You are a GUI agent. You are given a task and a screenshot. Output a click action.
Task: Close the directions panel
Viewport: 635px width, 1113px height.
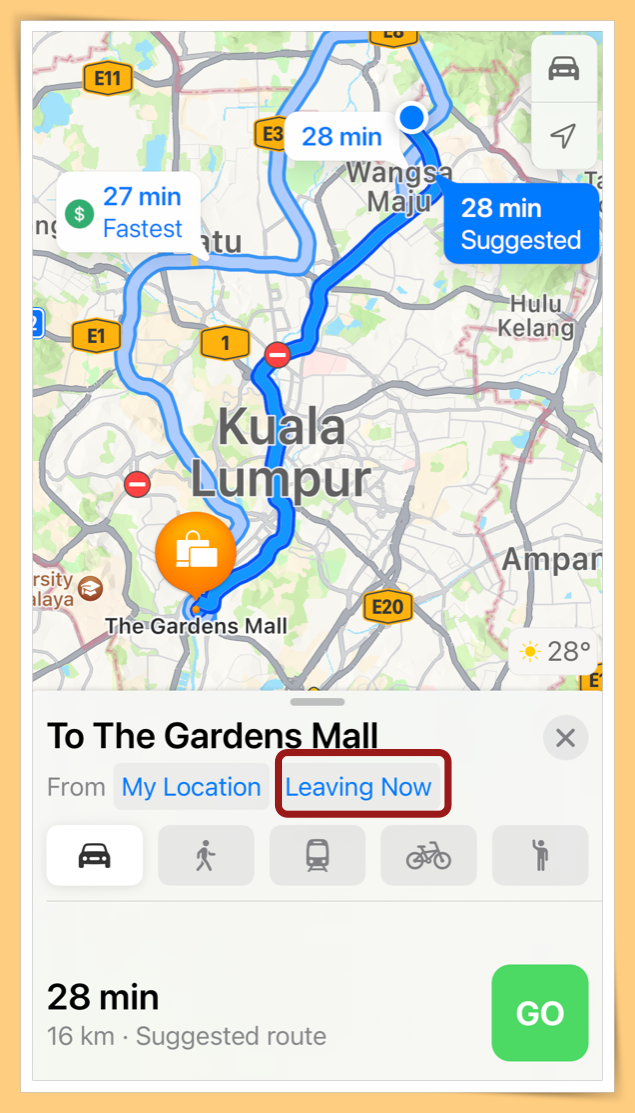click(565, 738)
